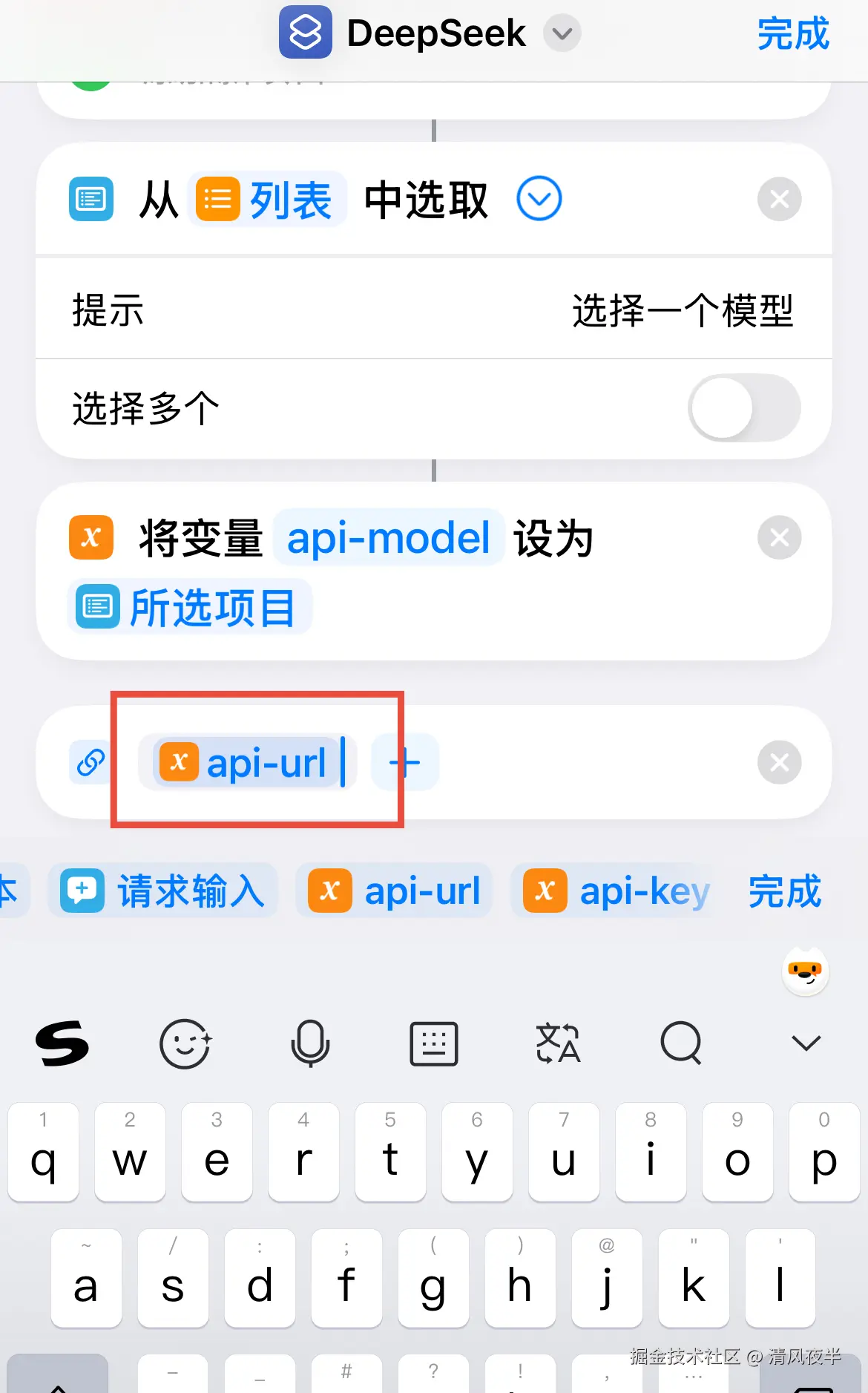Viewport: 868px width, 1393px height.
Task: Tap the 所选项目 variable token
Action: (191, 608)
